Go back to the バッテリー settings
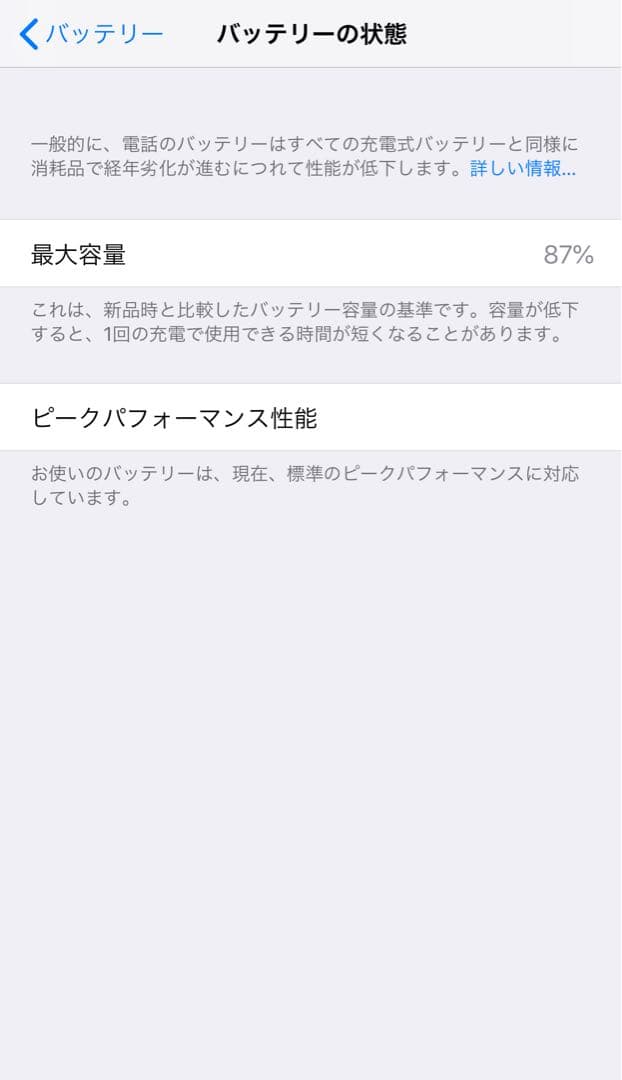The image size is (622, 1080). pyautogui.click(x=91, y=34)
